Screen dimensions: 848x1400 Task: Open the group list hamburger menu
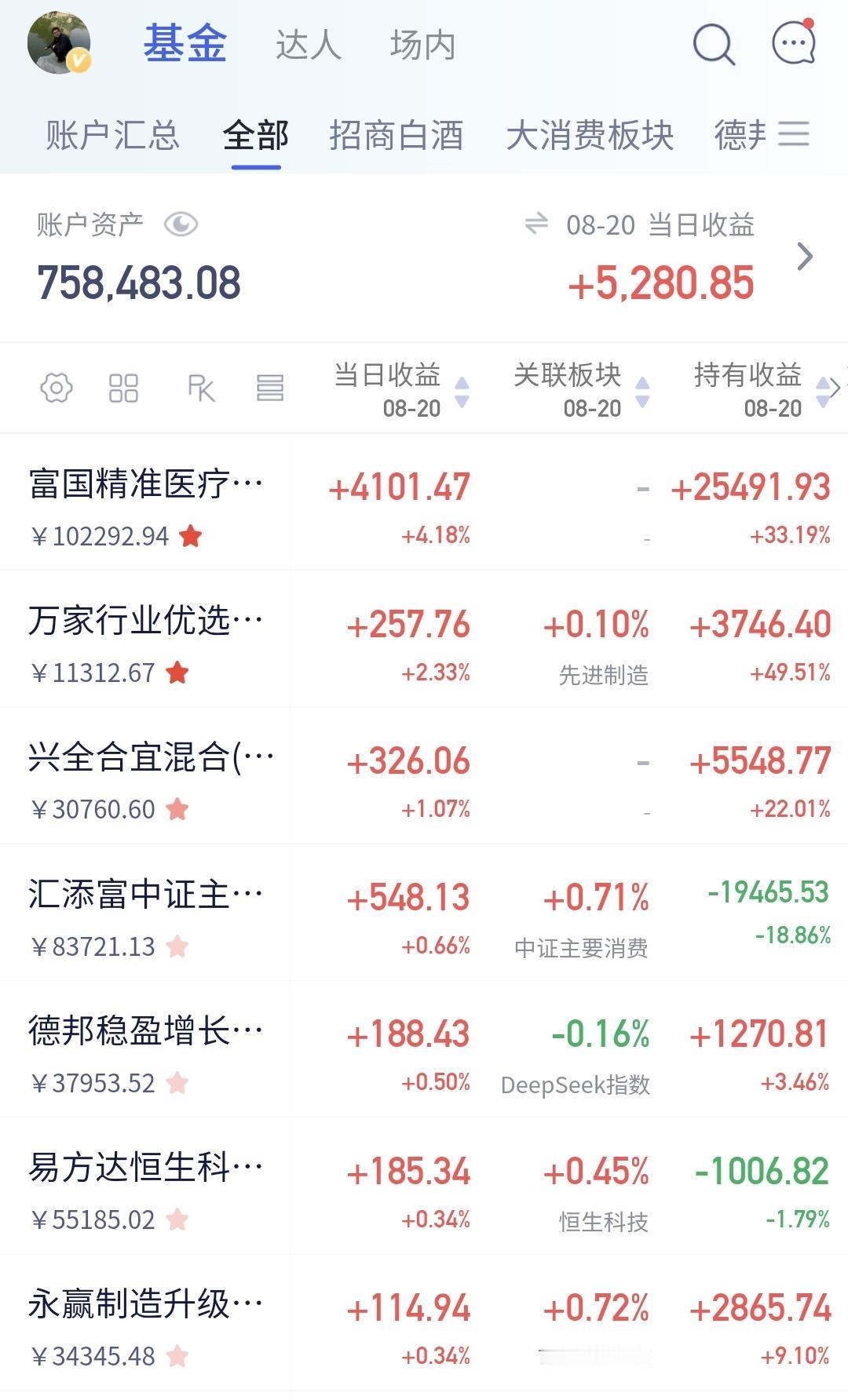click(794, 133)
